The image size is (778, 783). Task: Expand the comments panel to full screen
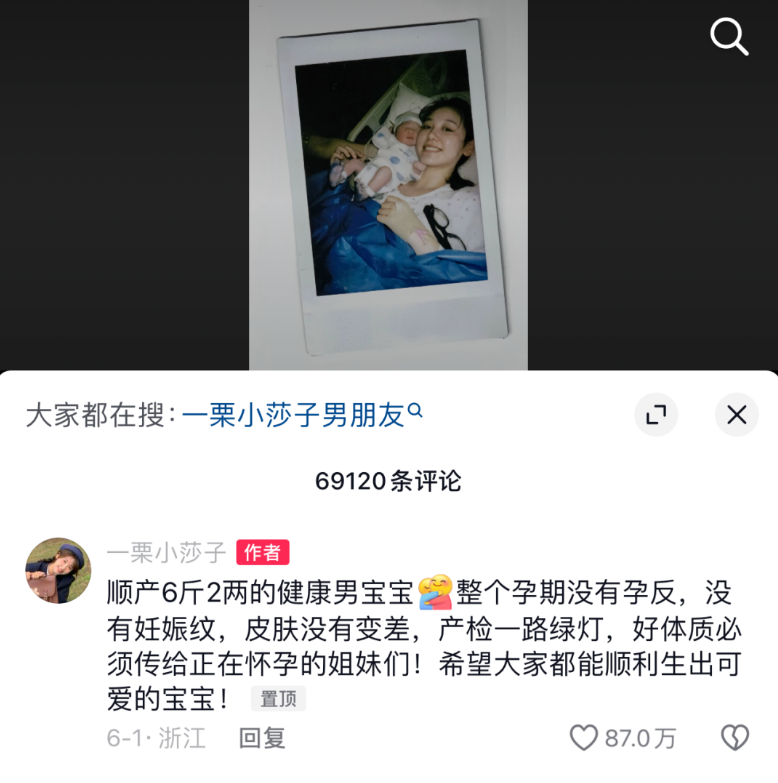tap(656, 415)
